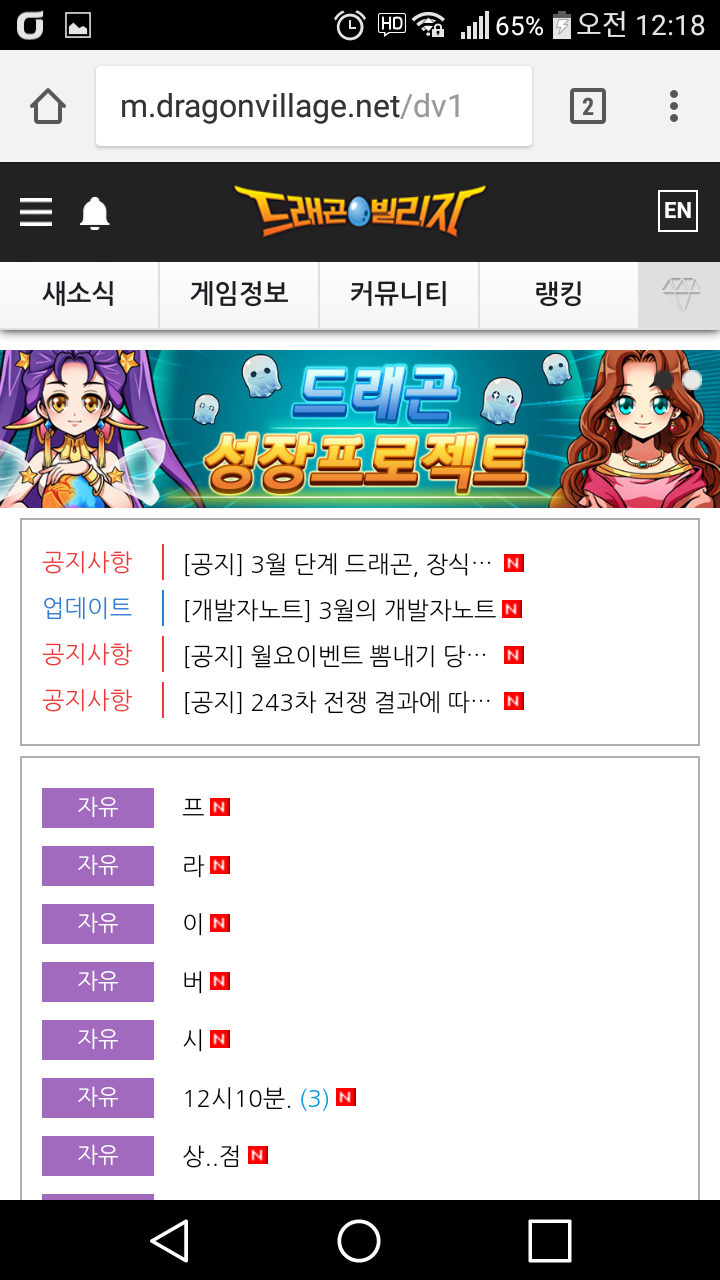Open the diamond shop tab
720x1280 pixels.
681,294
